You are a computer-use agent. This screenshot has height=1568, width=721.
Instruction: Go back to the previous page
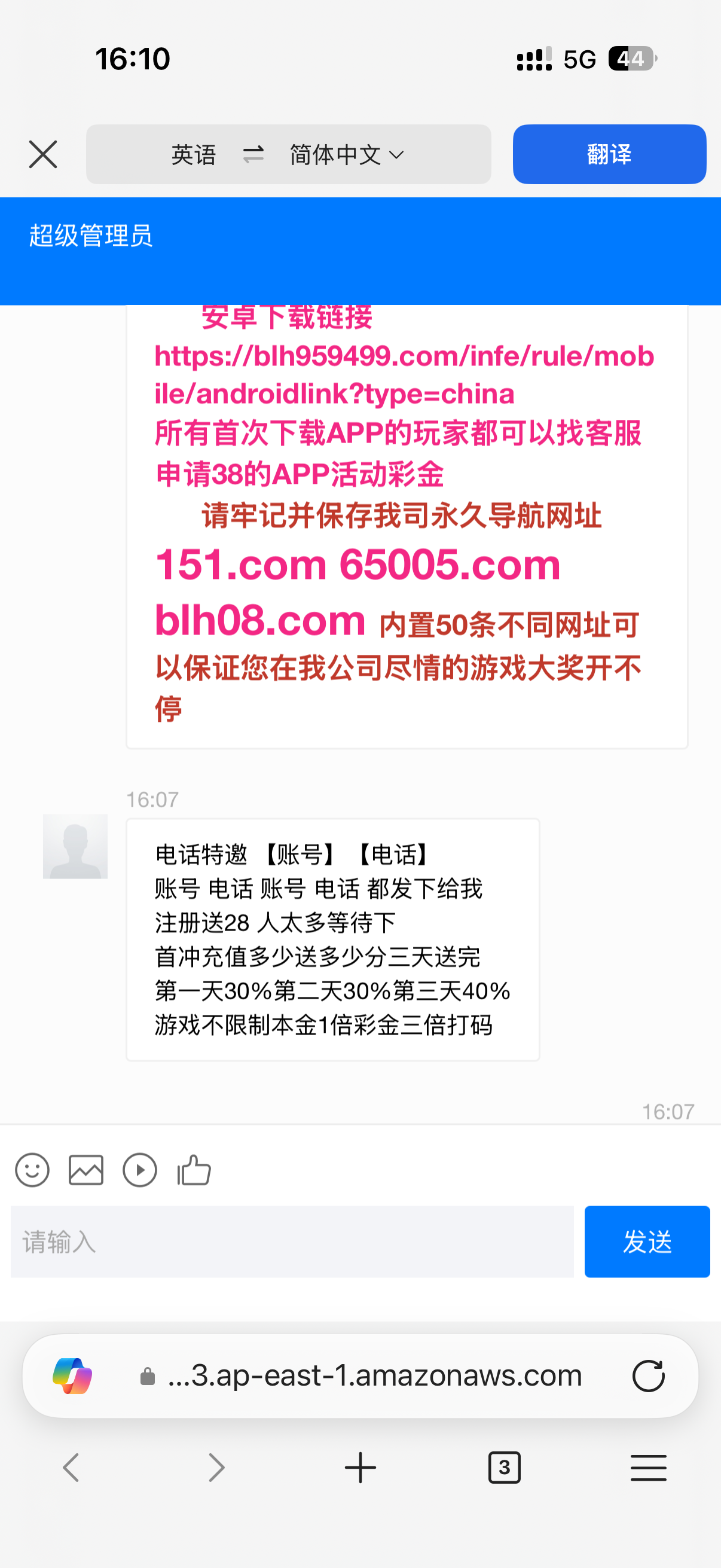[x=71, y=1468]
